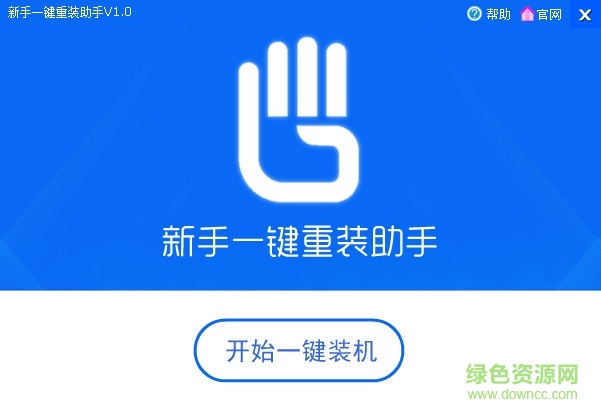Screen dimensions: 601x413
Task: Open the 帮助 help link
Action: coord(489,14)
